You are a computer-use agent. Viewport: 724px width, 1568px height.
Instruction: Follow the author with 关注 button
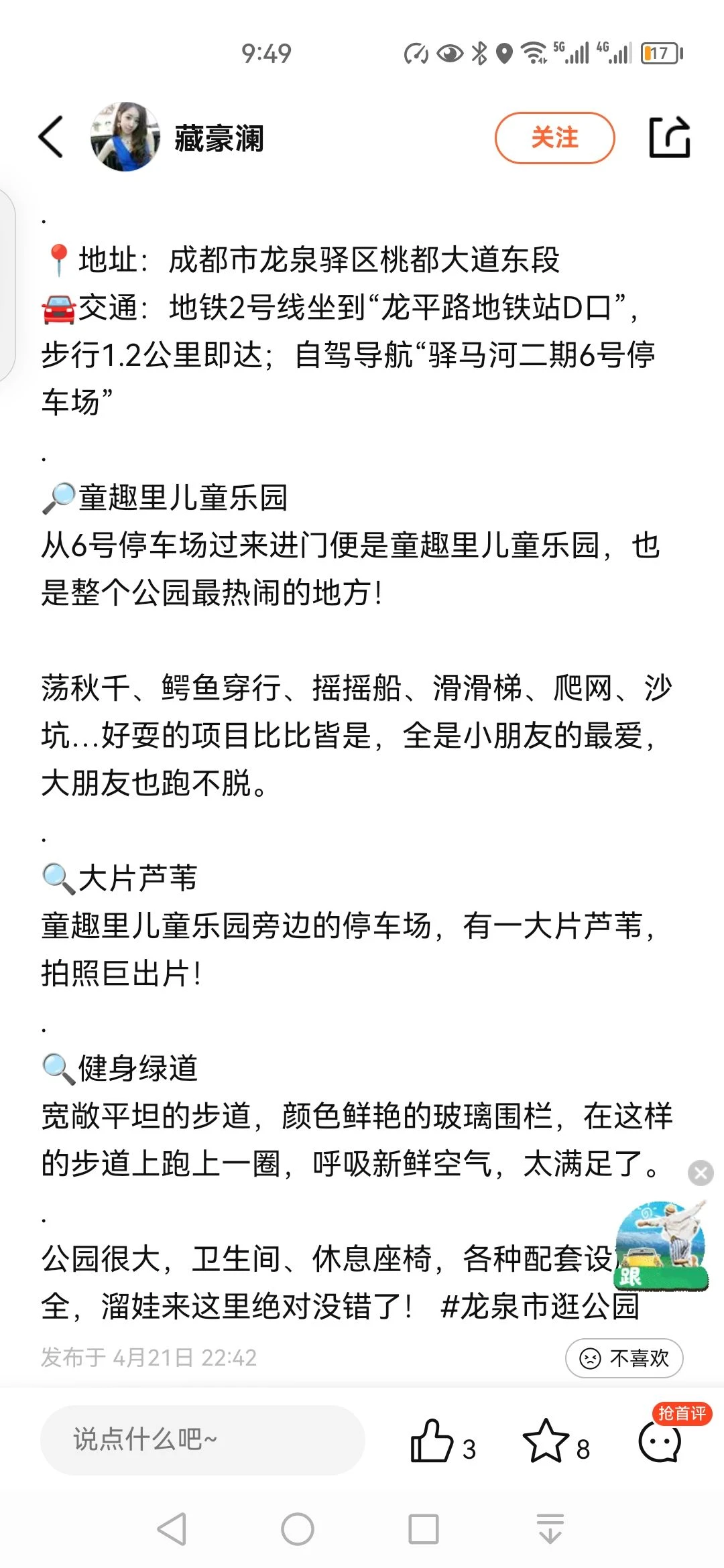[554, 137]
